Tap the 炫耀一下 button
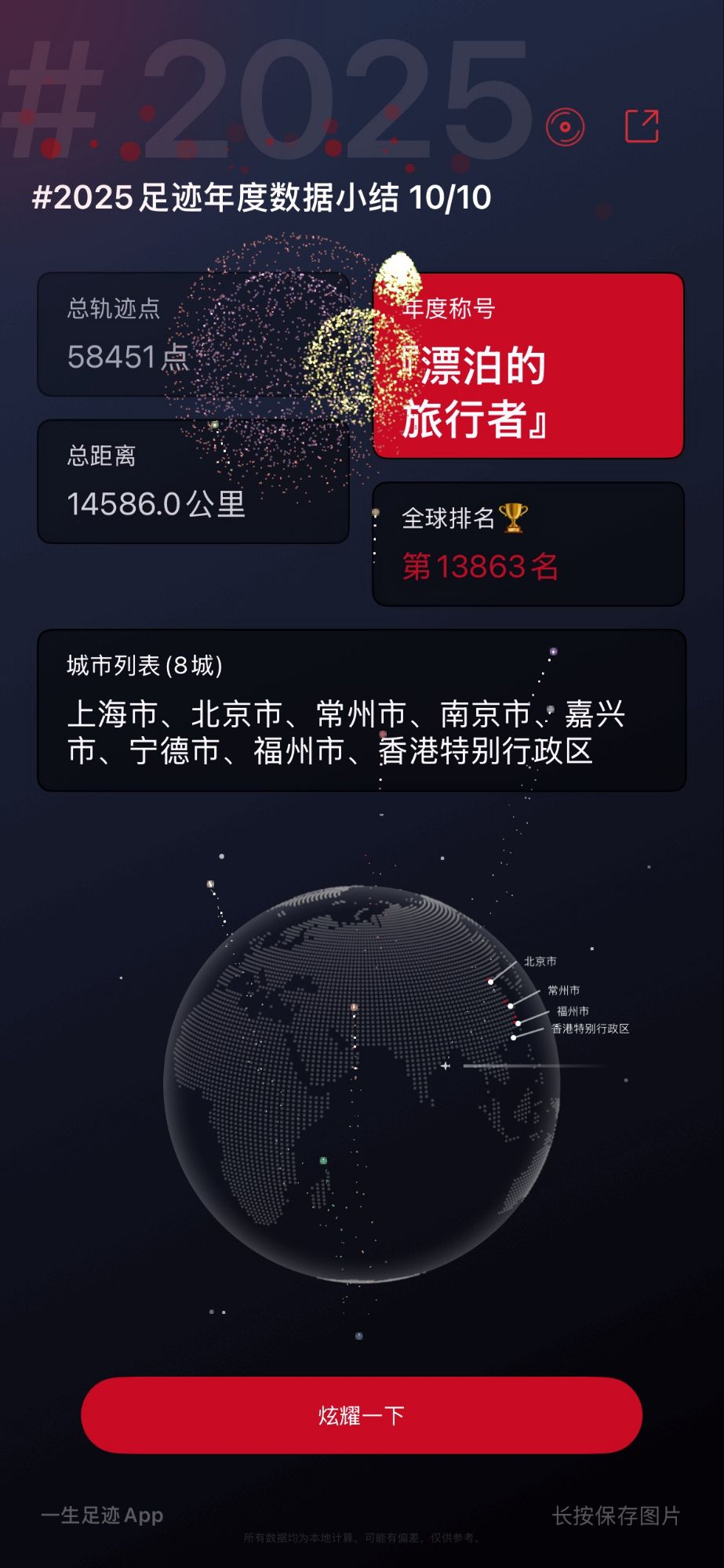 362,1414
